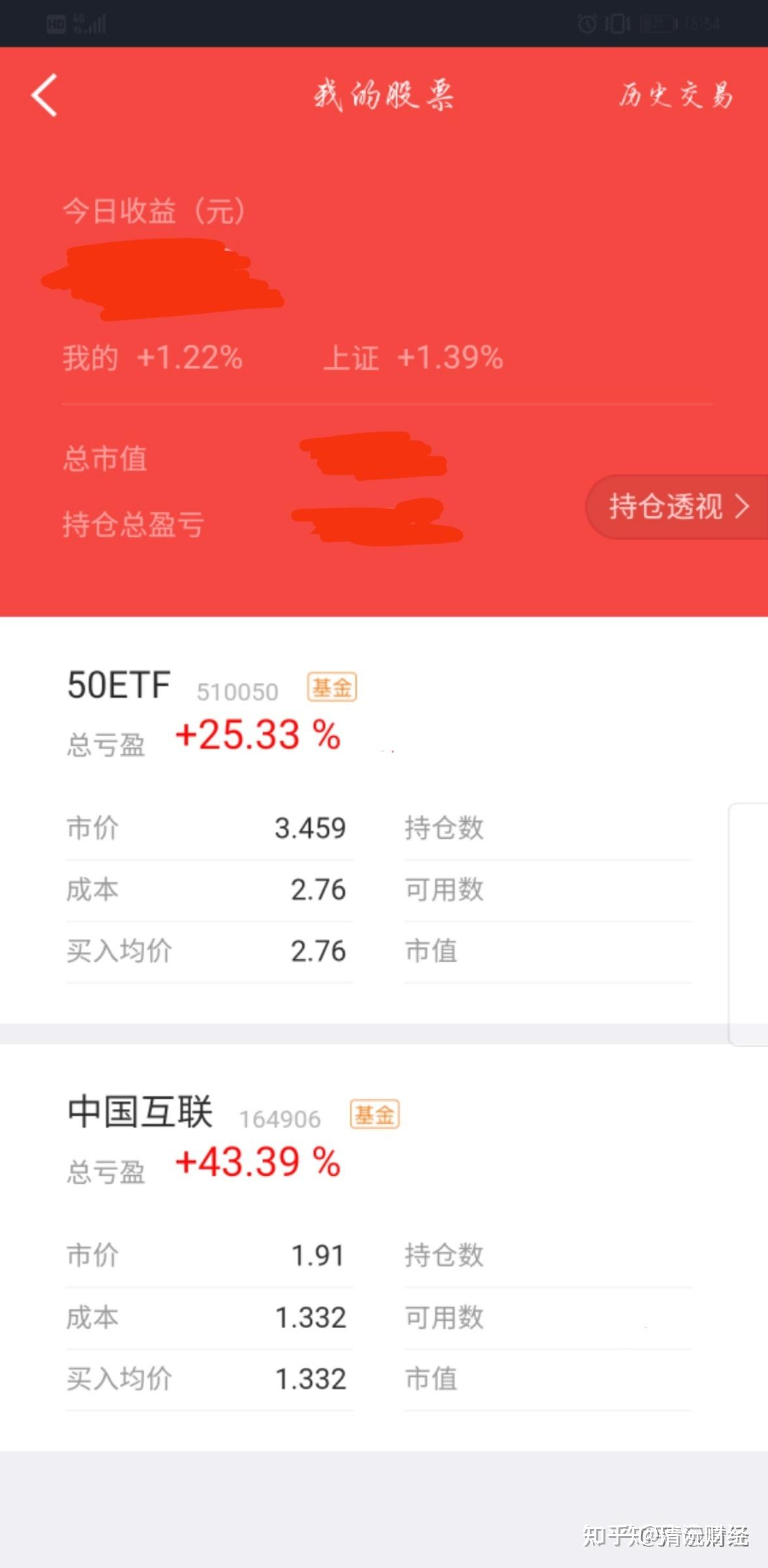768x1568 pixels.
Task: Open the 持仓透视 holdings insight button
Action: [677, 507]
